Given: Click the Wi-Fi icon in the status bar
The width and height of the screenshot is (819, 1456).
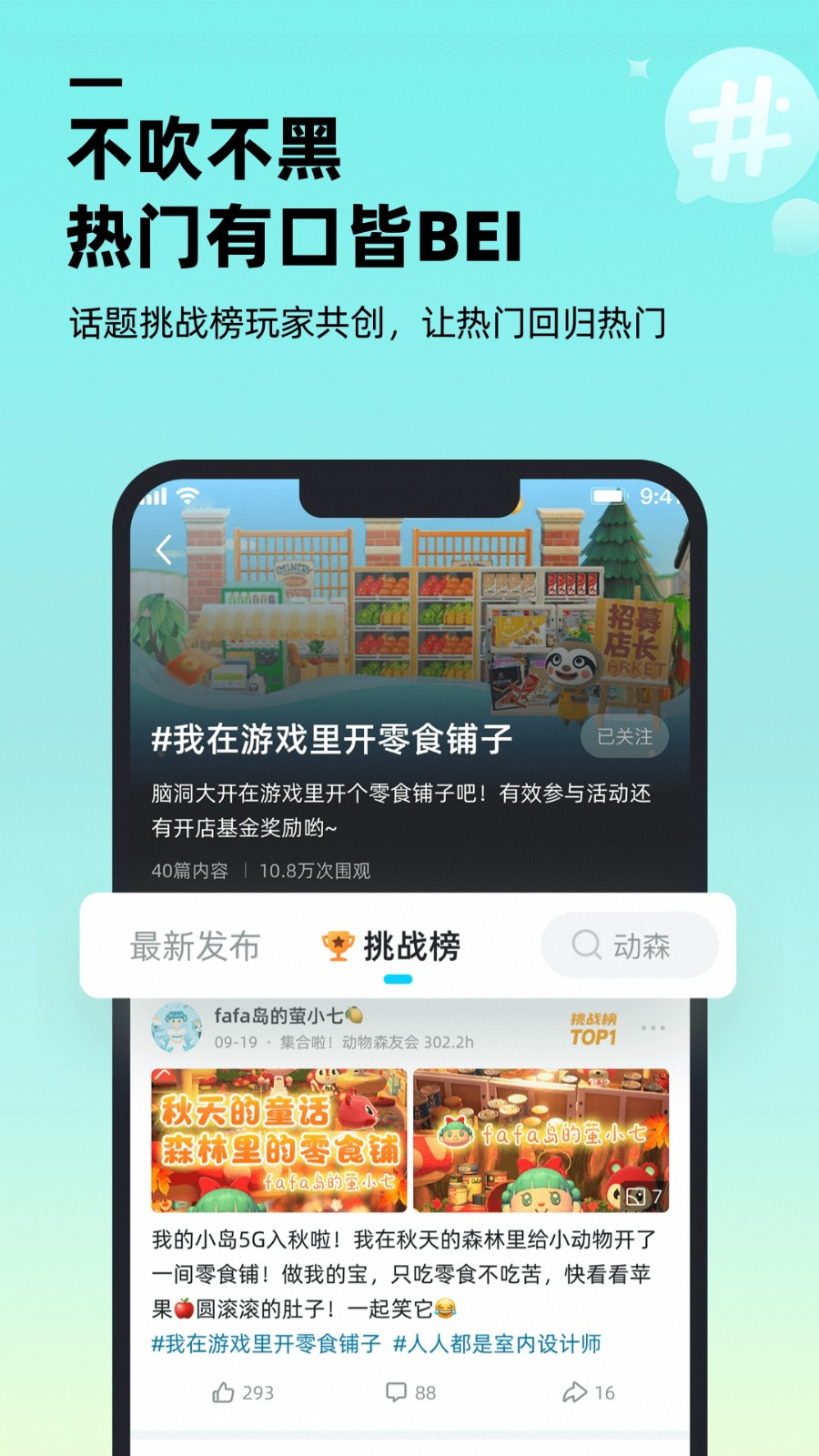Looking at the screenshot, I should coord(187,499).
